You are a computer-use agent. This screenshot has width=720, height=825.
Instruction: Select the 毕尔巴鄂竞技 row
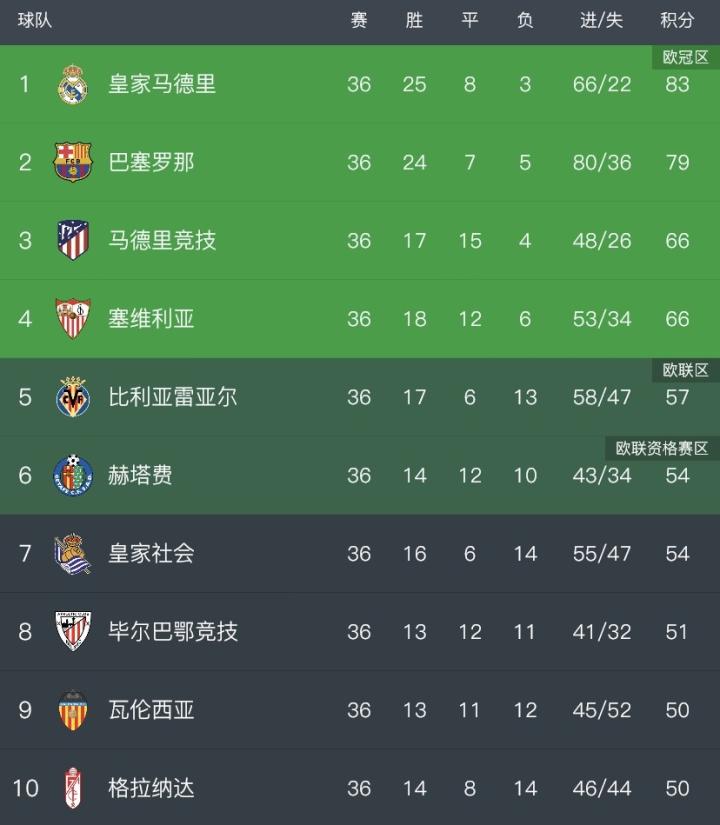[x=360, y=632]
